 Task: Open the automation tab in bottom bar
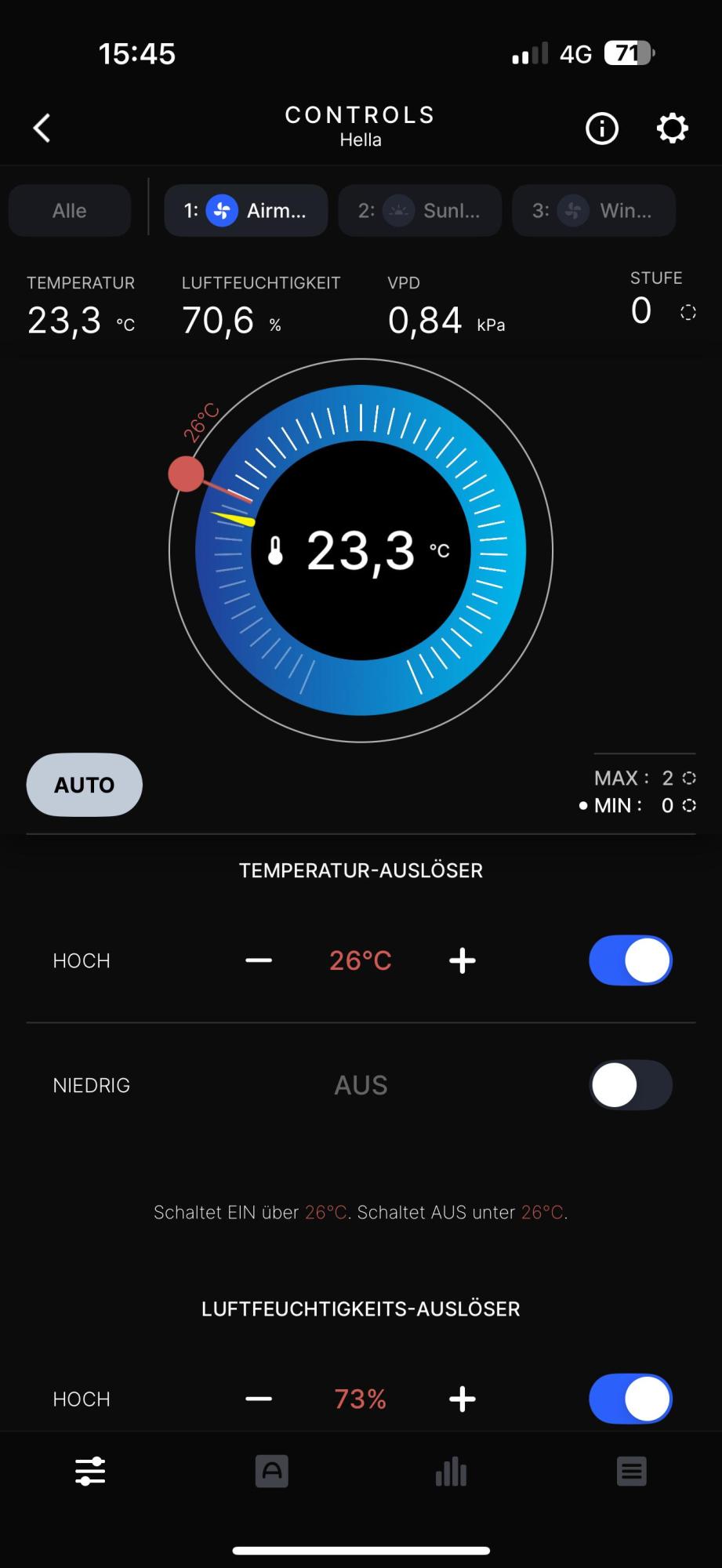click(x=271, y=1472)
